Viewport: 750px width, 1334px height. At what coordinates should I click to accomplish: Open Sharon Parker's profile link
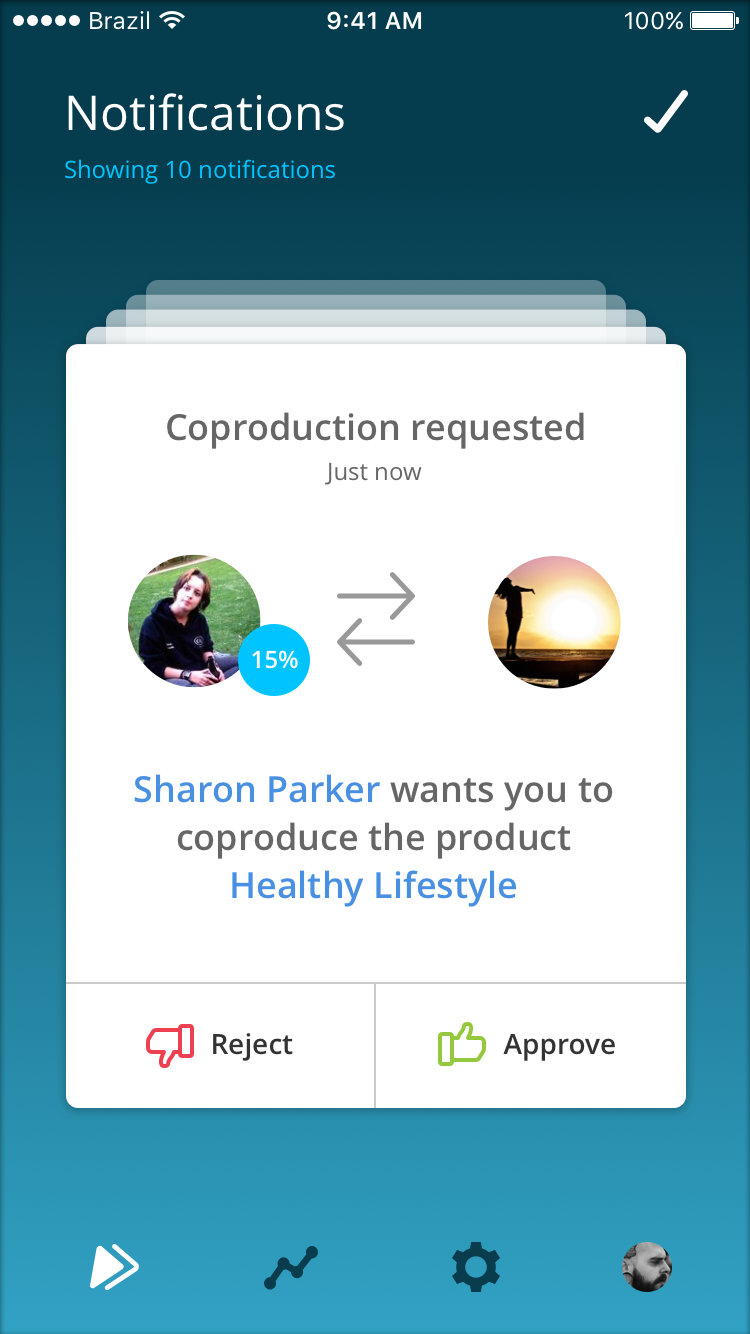point(257,790)
